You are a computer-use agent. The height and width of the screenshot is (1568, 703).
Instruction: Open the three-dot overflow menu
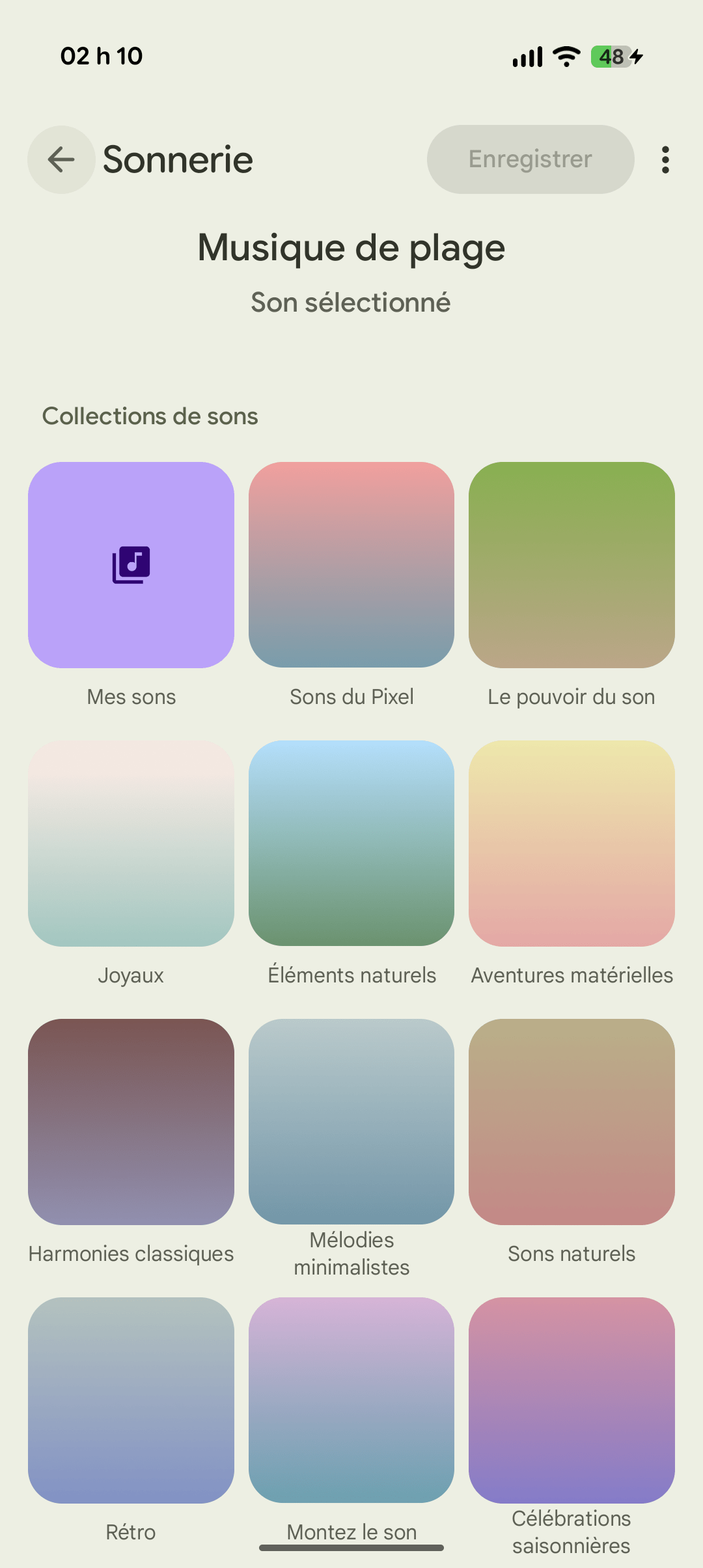tap(665, 159)
